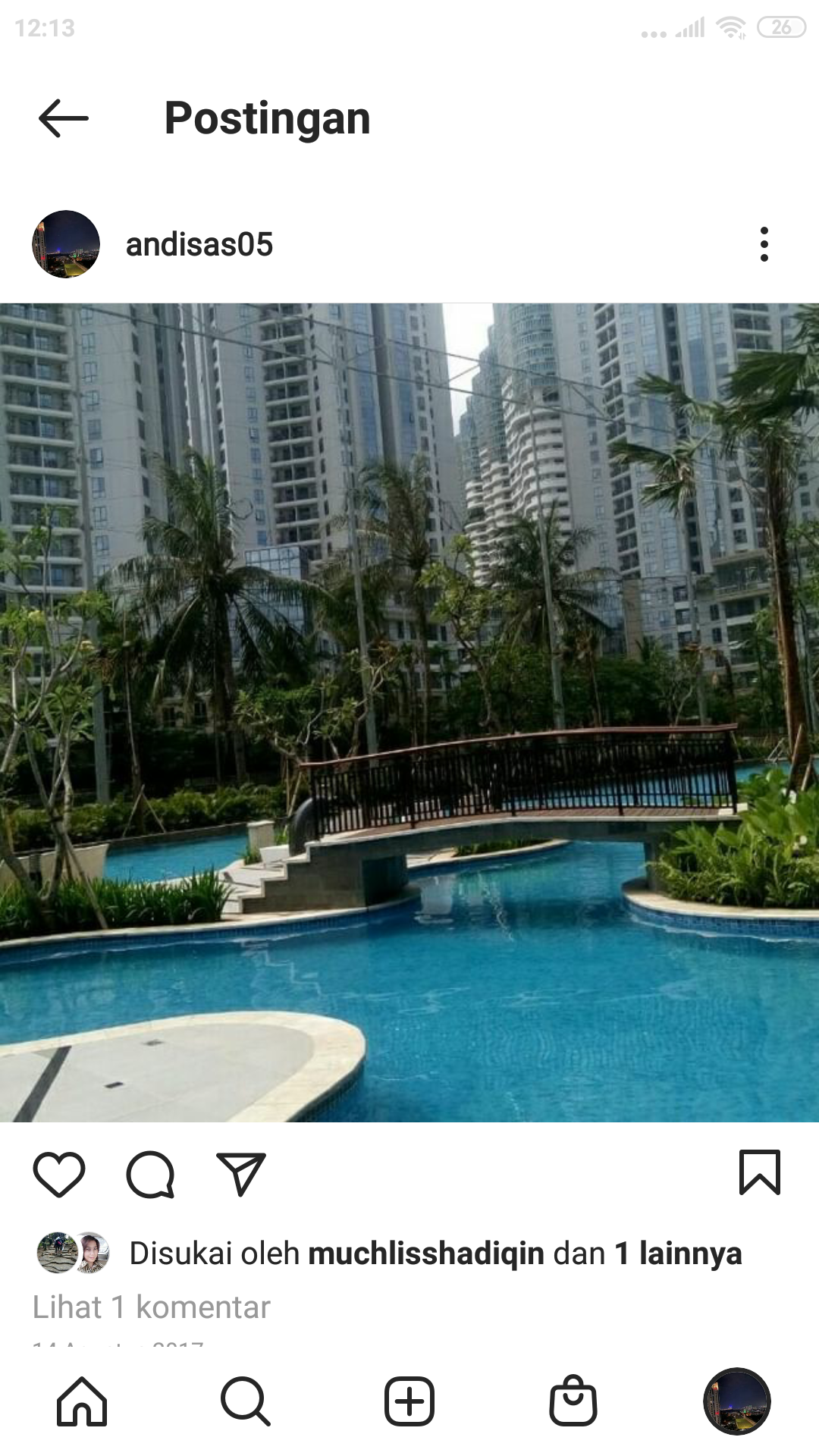The height and width of the screenshot is (1456, 819).
Task: Open your profile tab in the bottom bar
Action: pyautogui.click(x=737, y=1401)
